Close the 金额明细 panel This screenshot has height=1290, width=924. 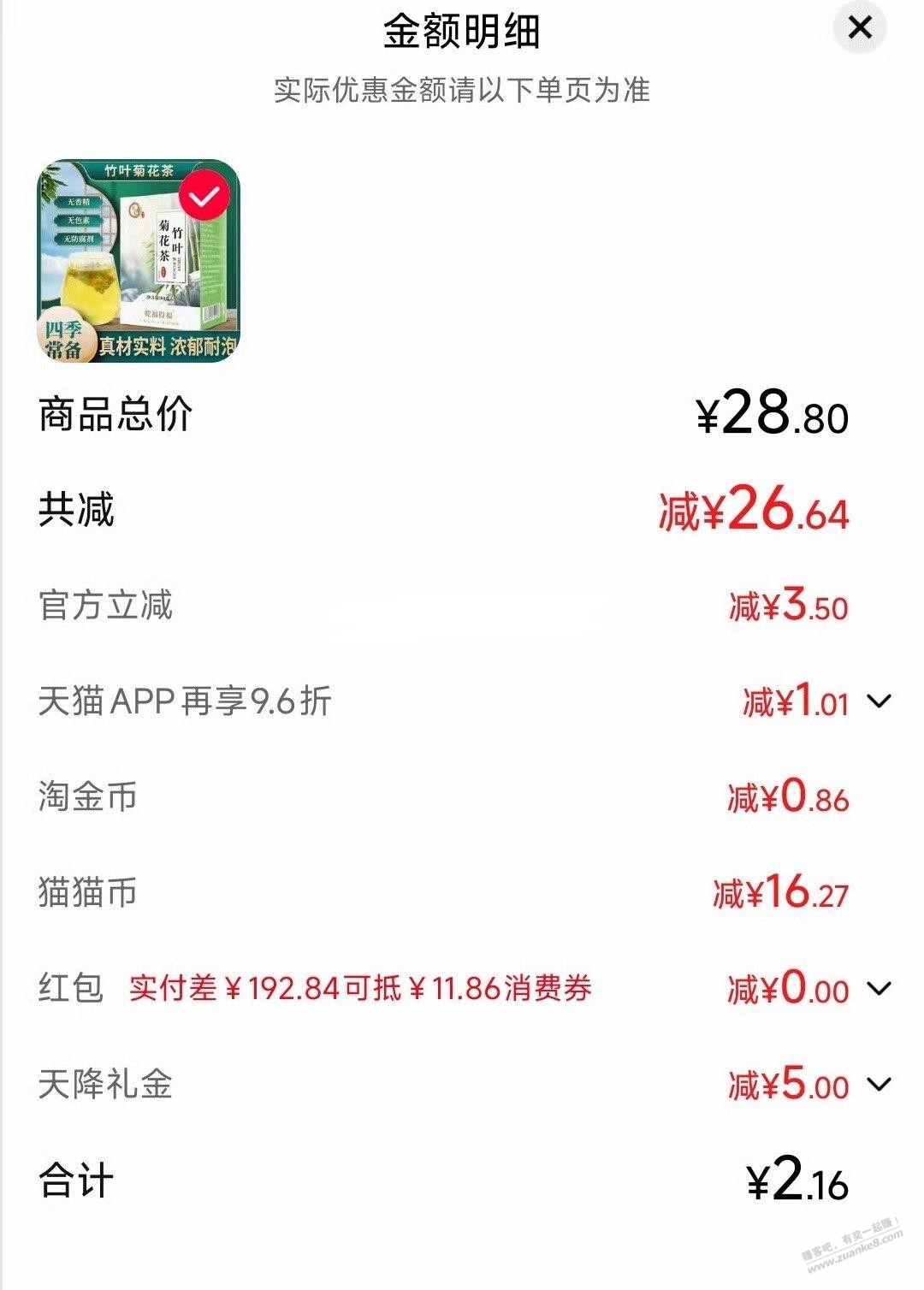click(x=859, y=29)
